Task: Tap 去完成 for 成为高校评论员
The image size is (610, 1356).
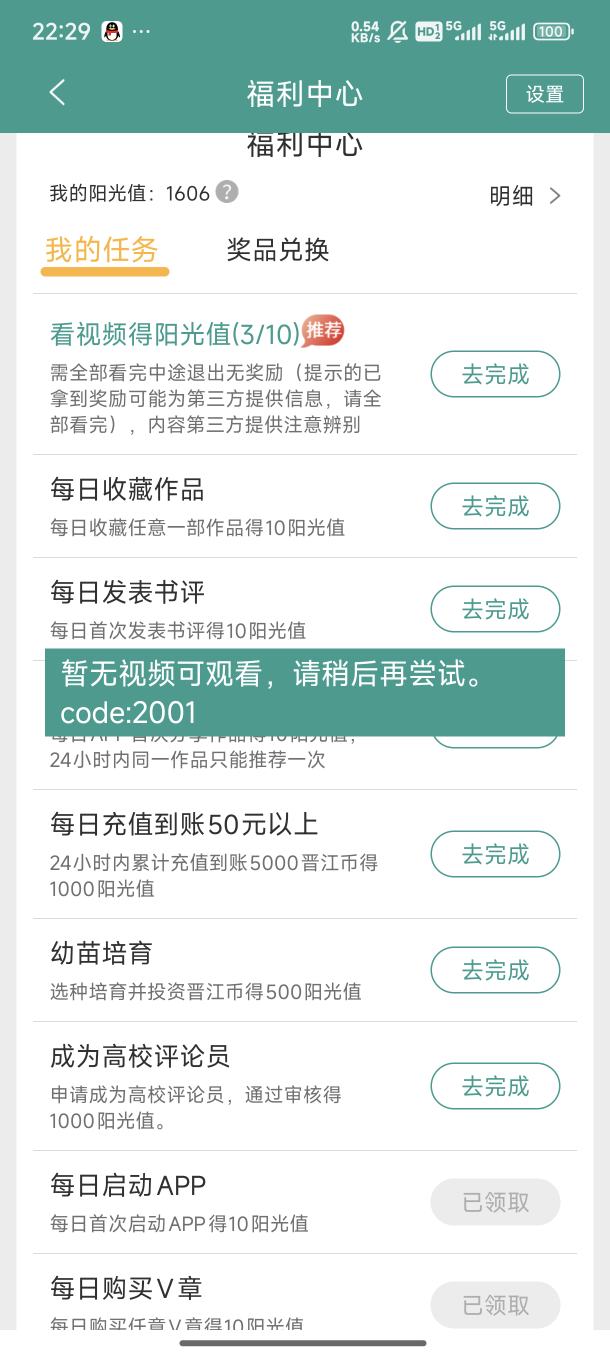Action: (495, 1086)
